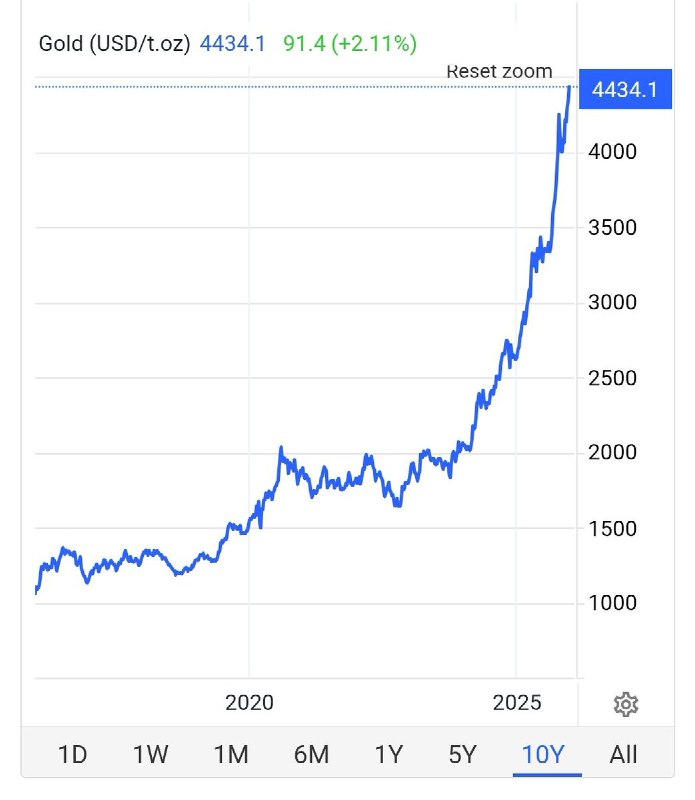Viewport: 695px width, 800px height.
Task: Show the 5Y time range
Action: [x=463, y=754]
